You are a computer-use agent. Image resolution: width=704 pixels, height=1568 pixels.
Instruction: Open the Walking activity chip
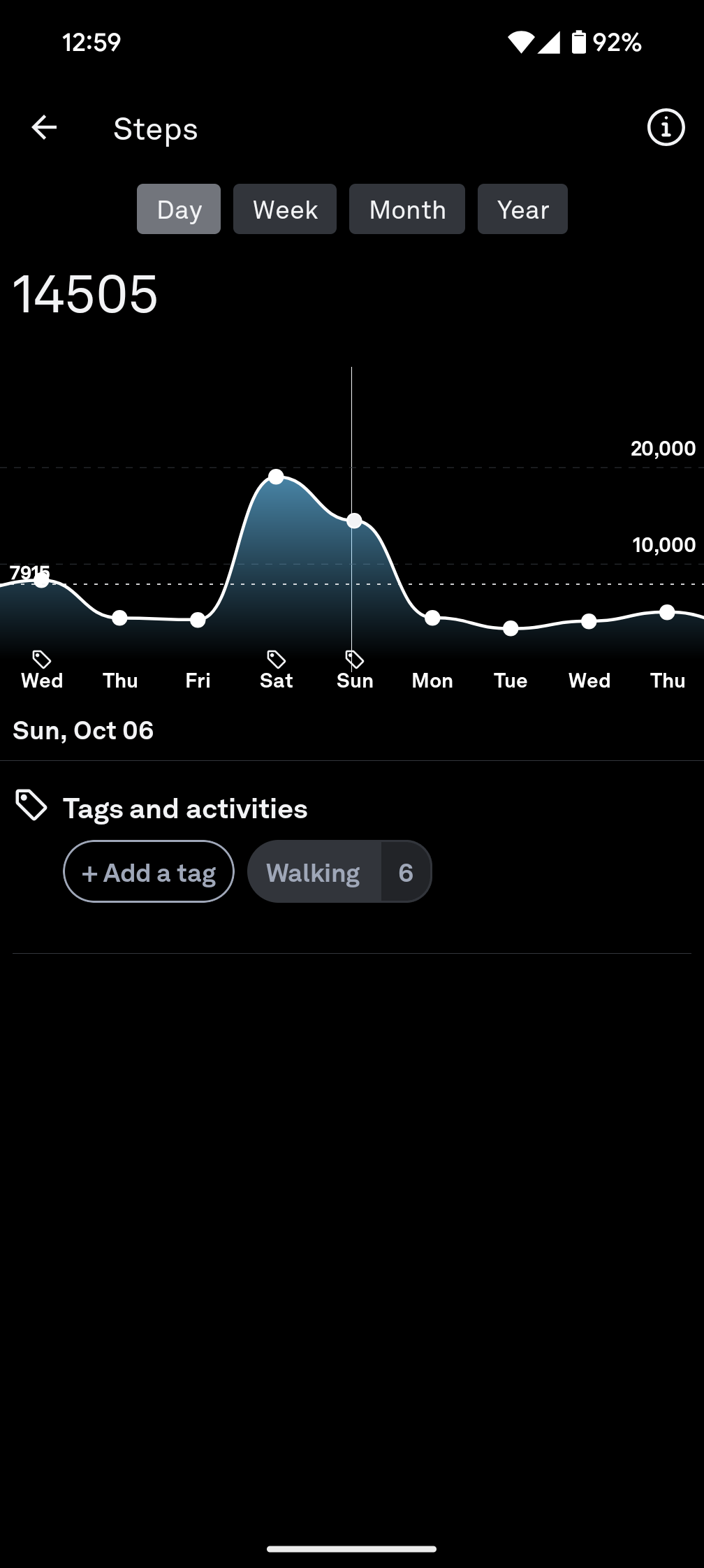339,872
